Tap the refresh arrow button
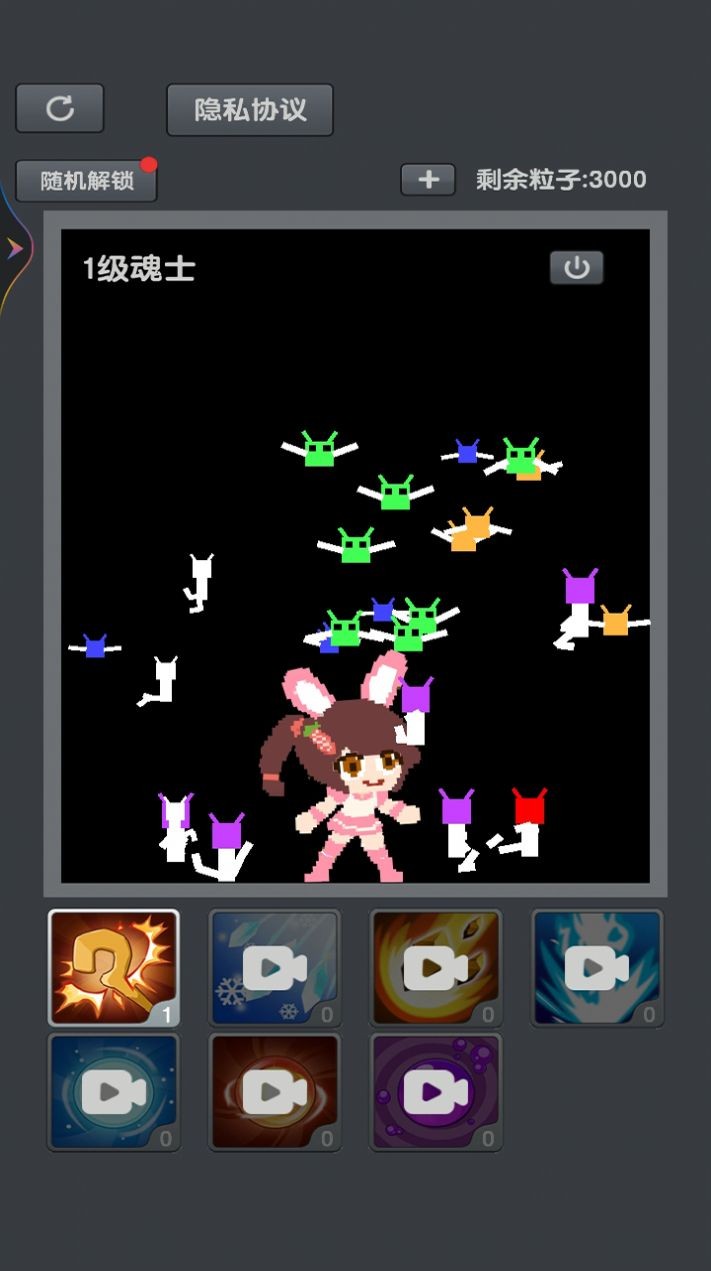This screenshot has height=1271, width=711. coord(60,108)
